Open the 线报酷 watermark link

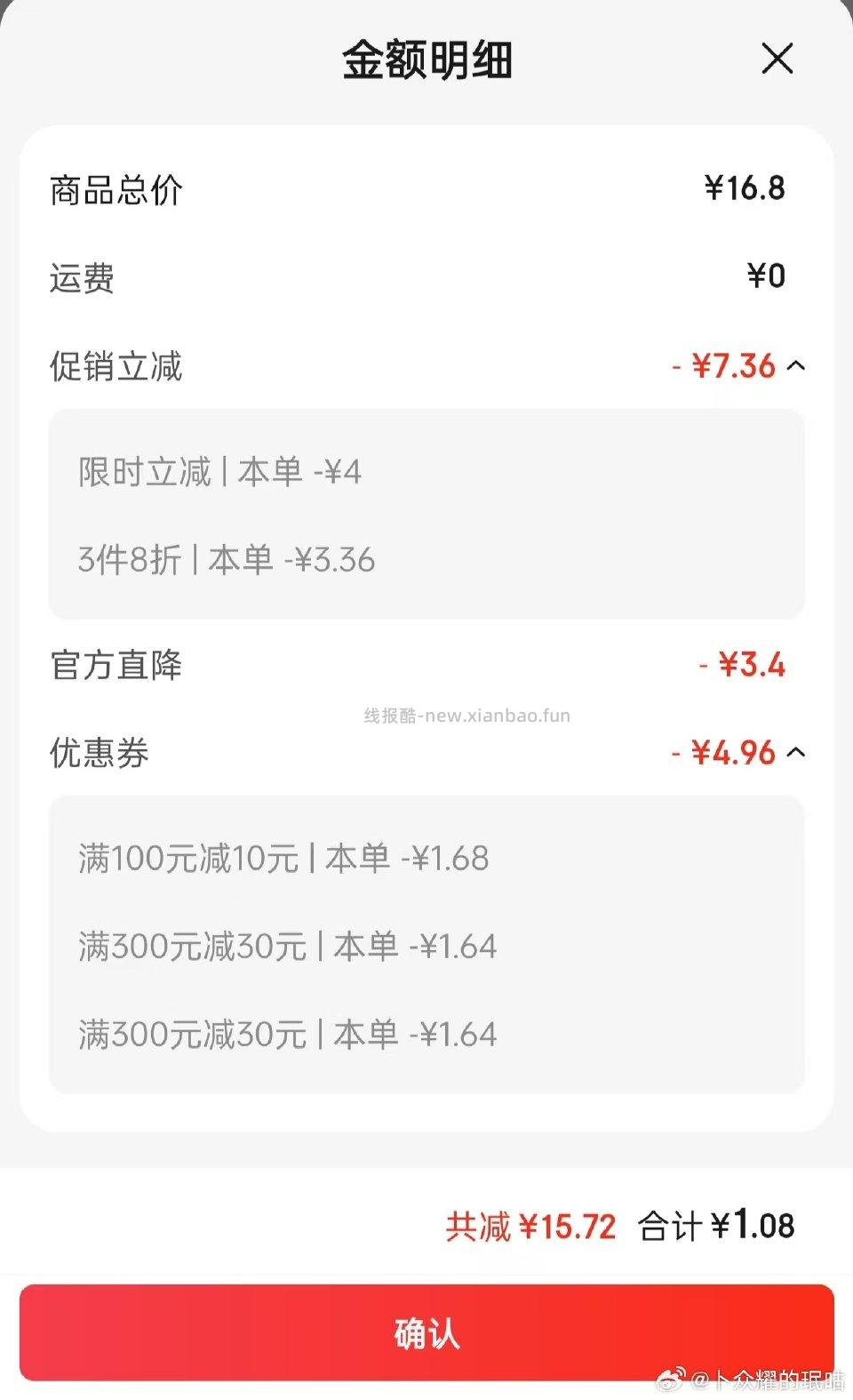coord(466,714)
